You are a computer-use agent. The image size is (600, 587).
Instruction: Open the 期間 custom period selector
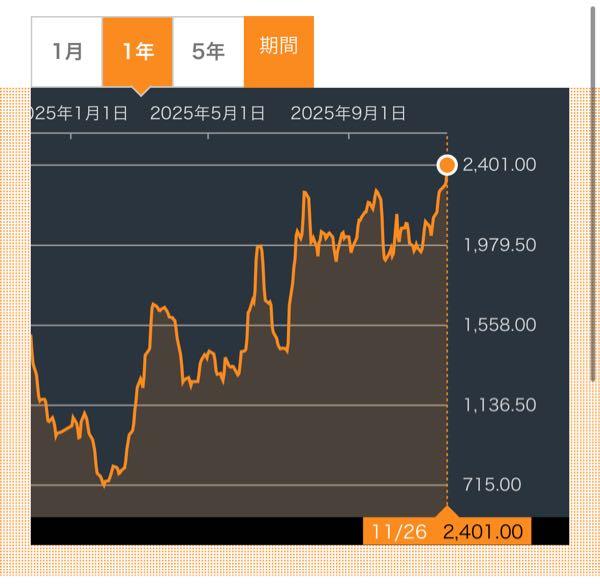click(279, 49)
